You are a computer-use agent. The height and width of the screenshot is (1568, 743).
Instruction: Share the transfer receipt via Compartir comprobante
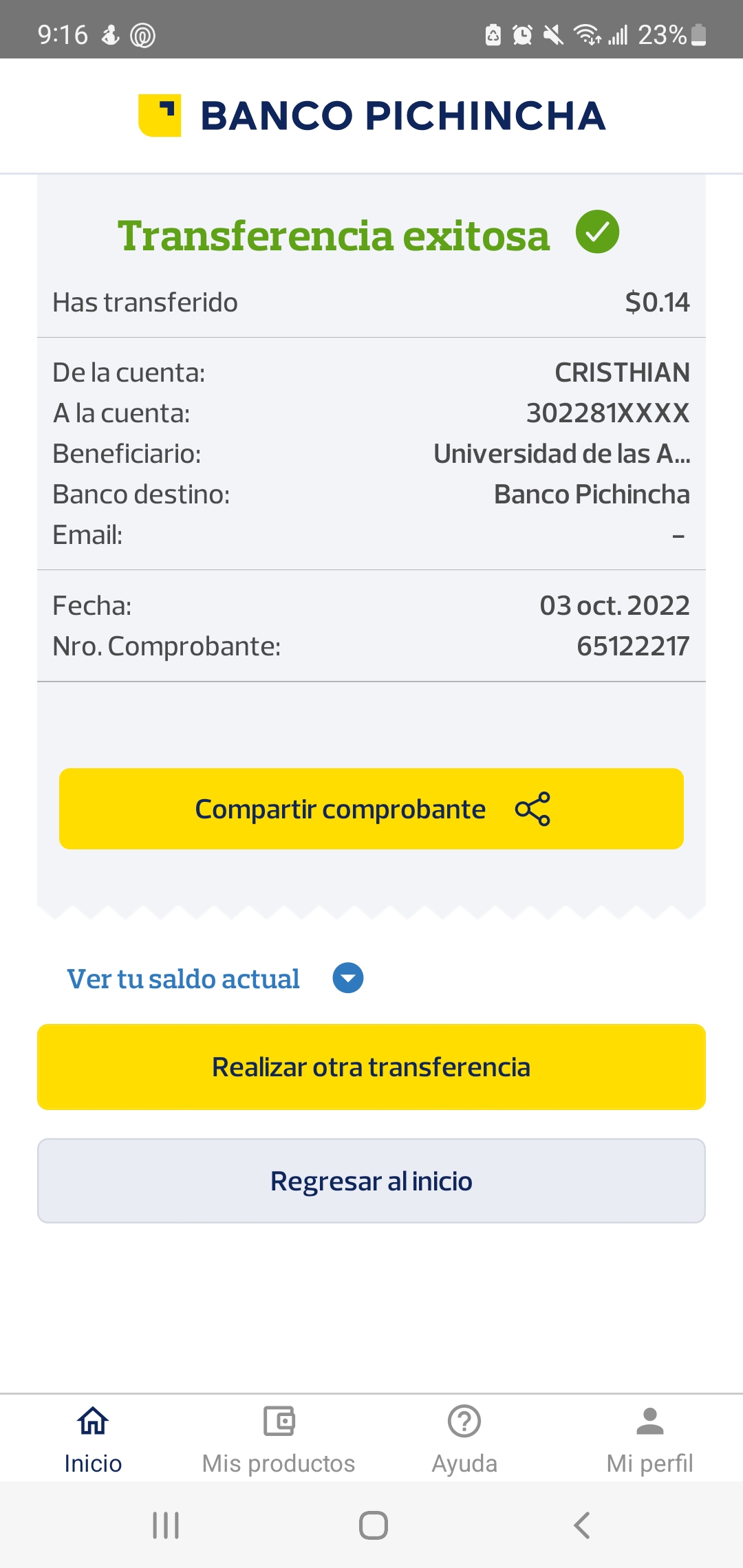click(371, 809)
